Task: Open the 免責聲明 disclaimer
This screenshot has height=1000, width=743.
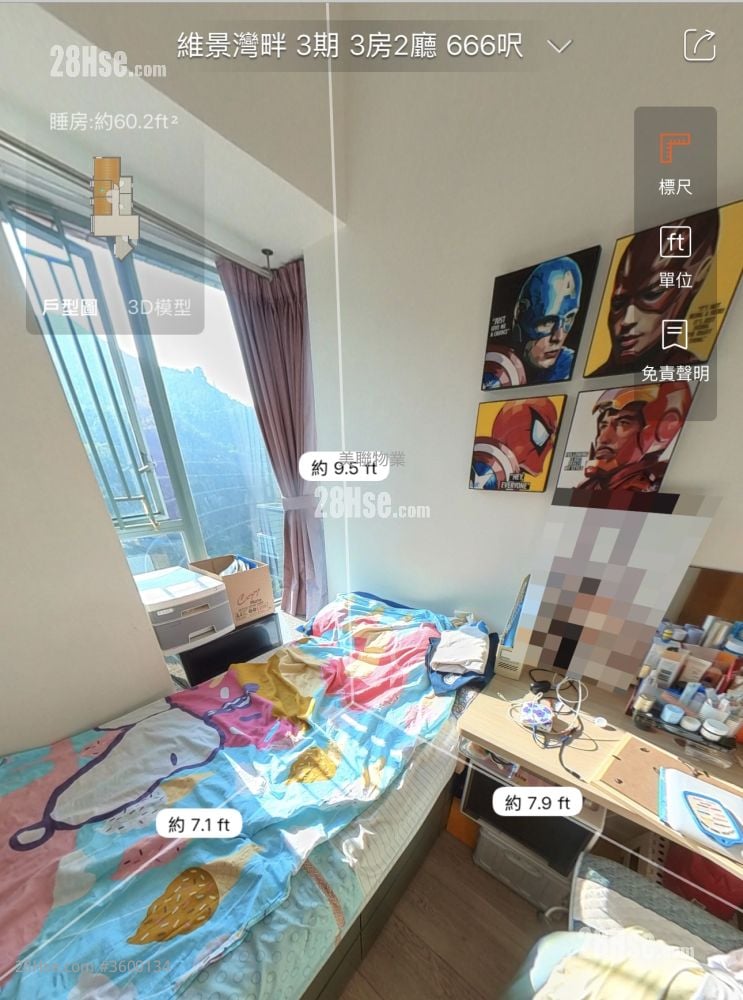Action: coord(675,350)
